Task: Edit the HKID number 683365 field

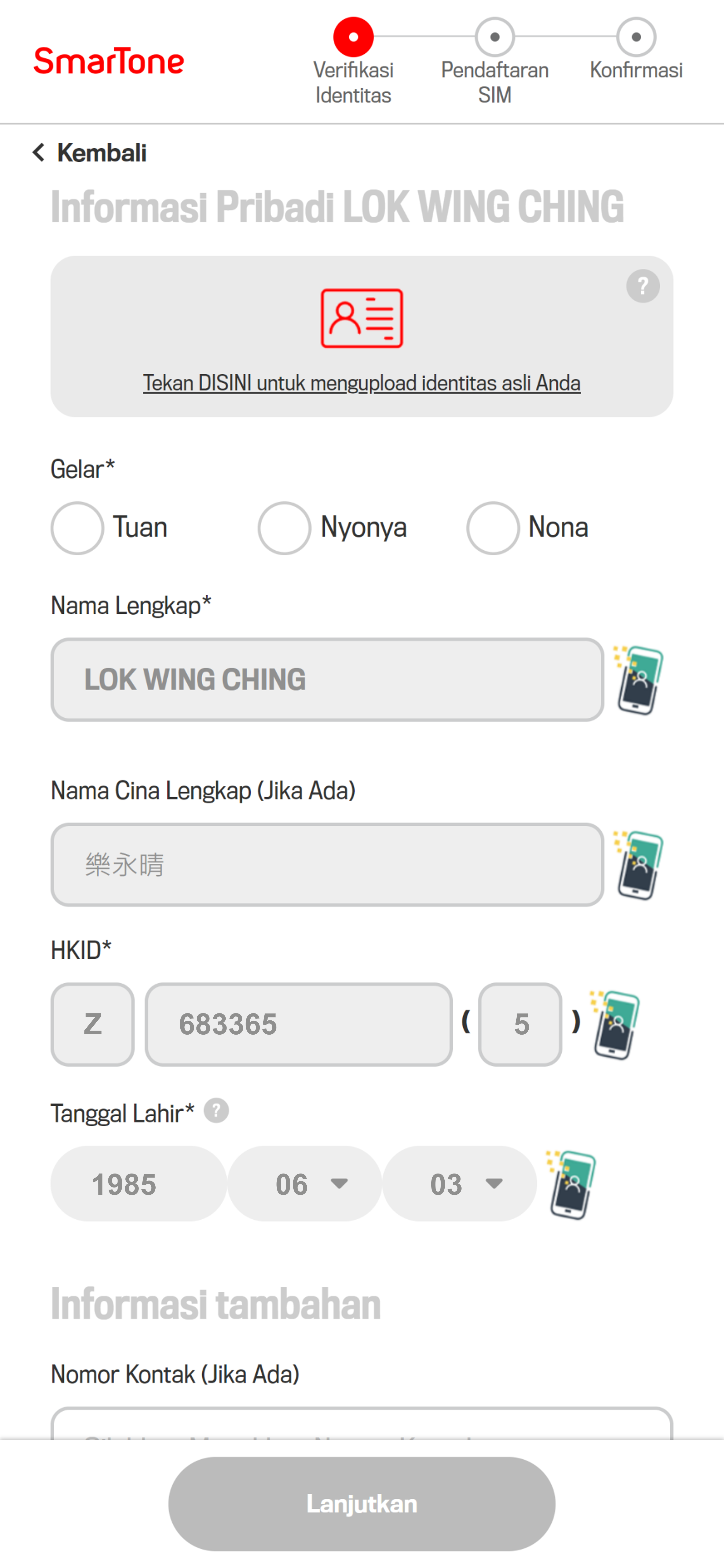Action: point(298,1024)
